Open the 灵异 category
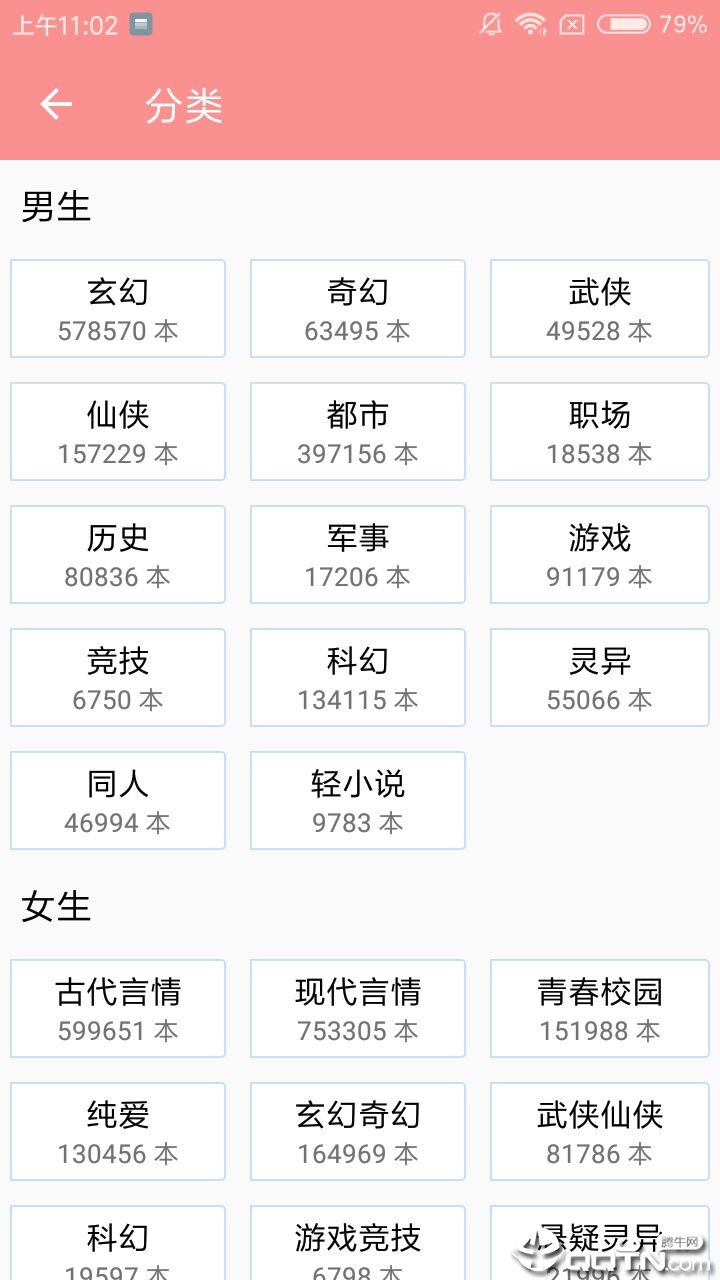Screen dimensions: 720x1280 (x=599, y=678)
